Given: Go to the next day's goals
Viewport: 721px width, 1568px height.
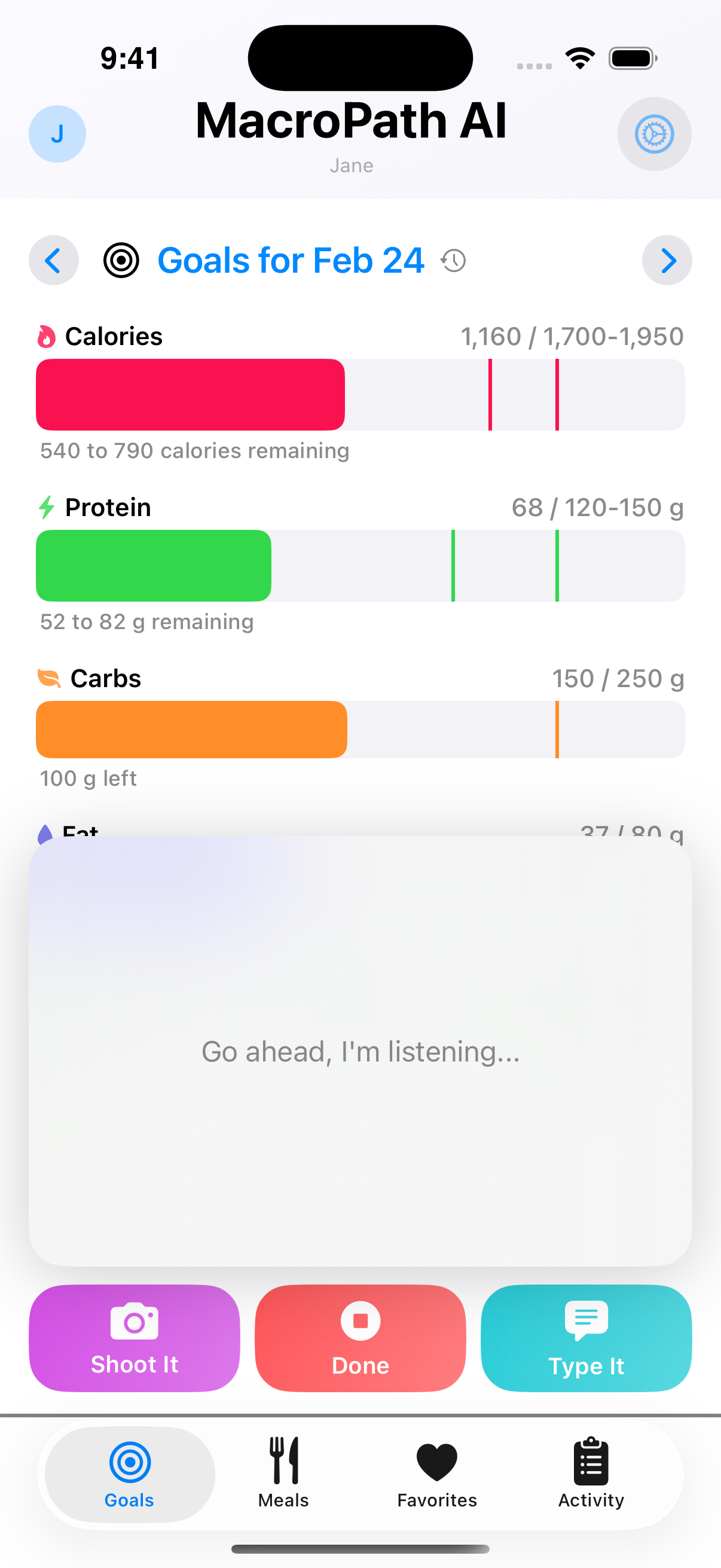Looking at the screenshot, I should point(667,261).
